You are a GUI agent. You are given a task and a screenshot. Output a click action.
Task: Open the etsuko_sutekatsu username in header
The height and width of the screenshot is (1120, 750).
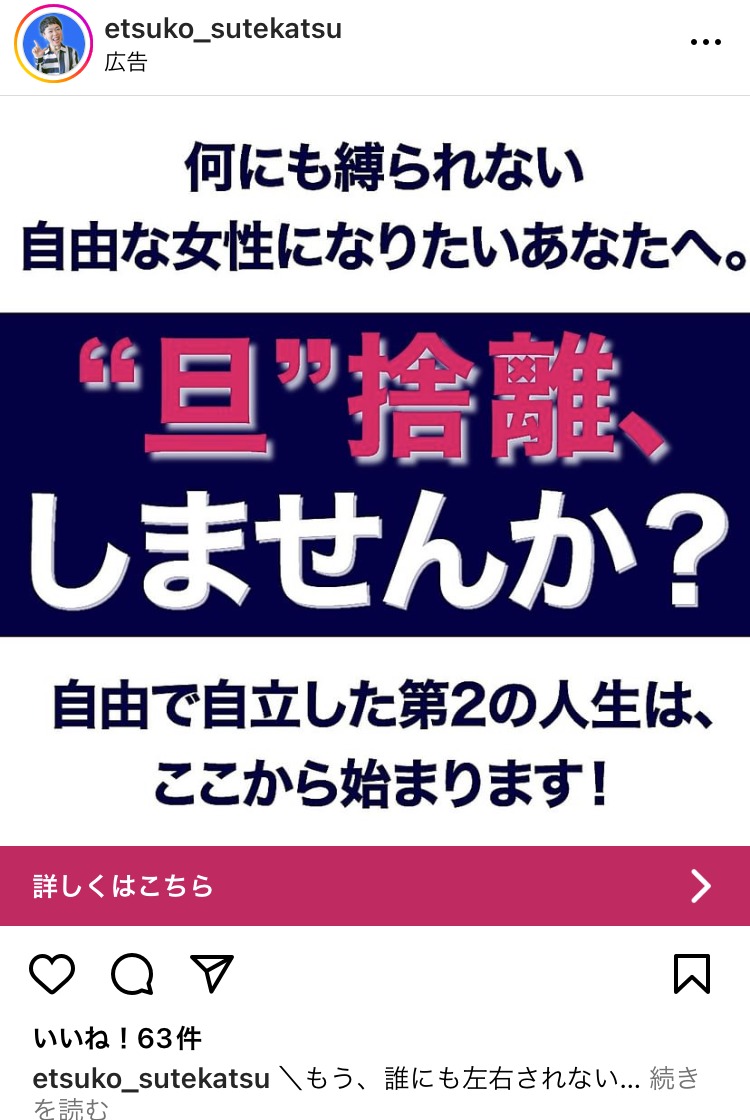223,29
